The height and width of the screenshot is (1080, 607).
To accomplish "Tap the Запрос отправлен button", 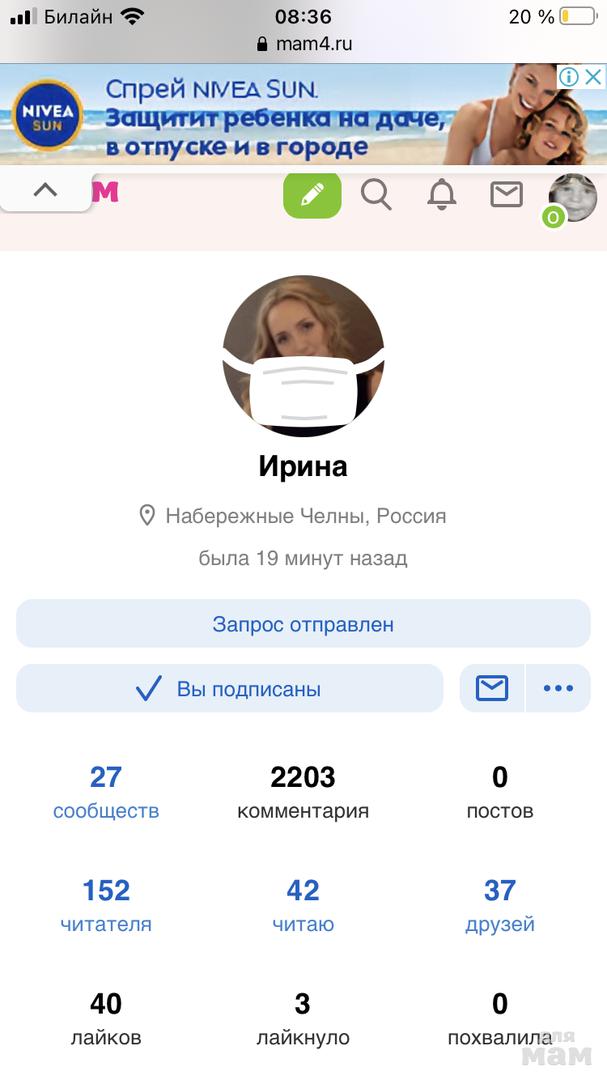I will coord(303,624).
